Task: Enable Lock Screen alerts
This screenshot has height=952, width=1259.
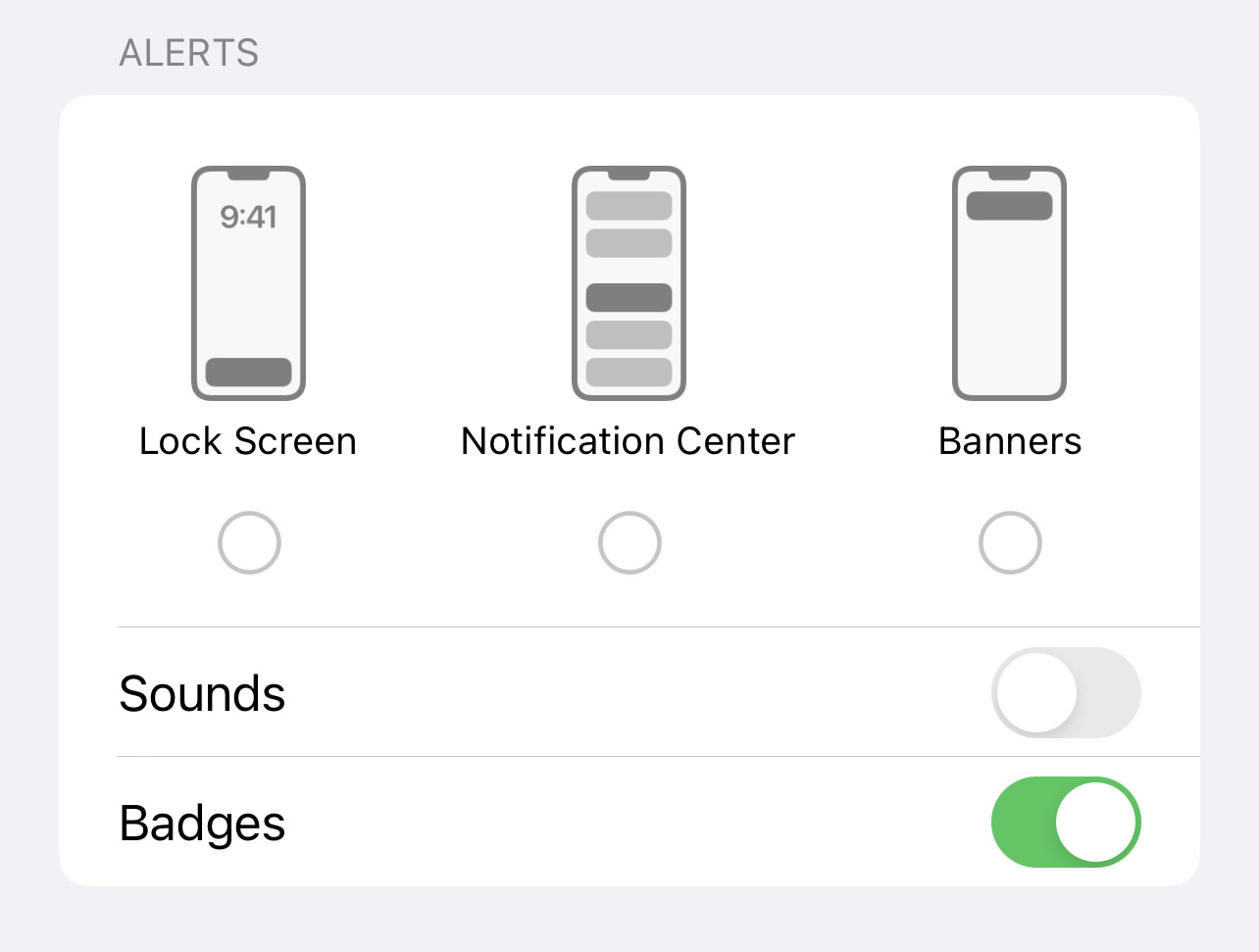Action: pyautogui.click(x=249, y=542)
